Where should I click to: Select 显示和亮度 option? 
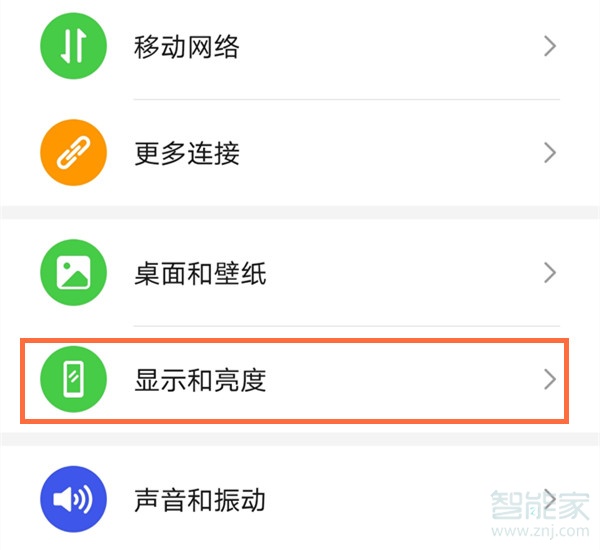click(200, 380)
